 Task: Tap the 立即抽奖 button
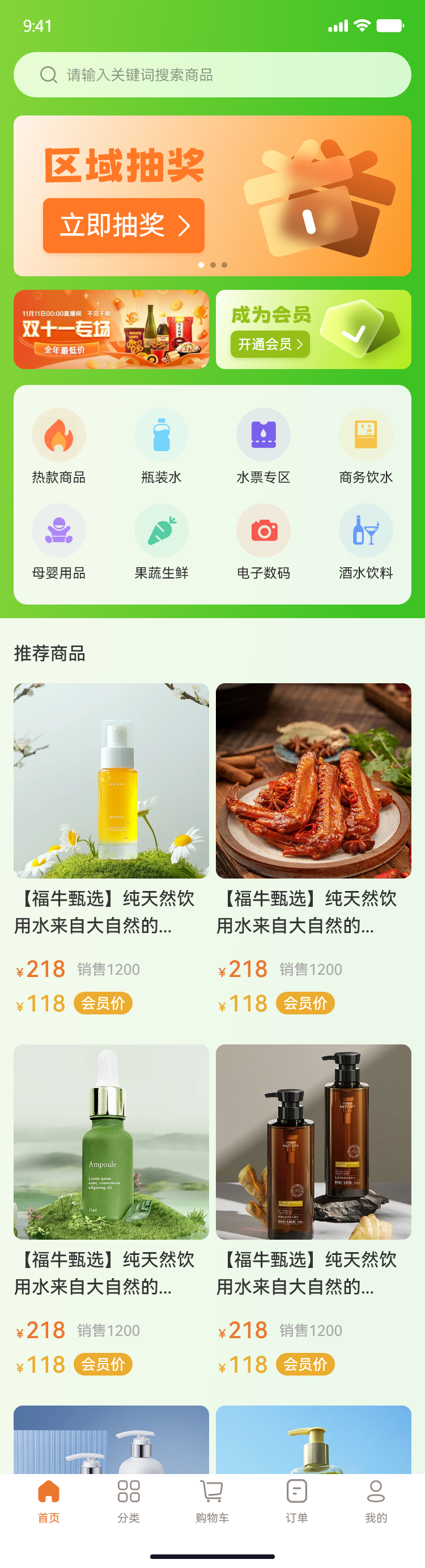click(124, 225)
